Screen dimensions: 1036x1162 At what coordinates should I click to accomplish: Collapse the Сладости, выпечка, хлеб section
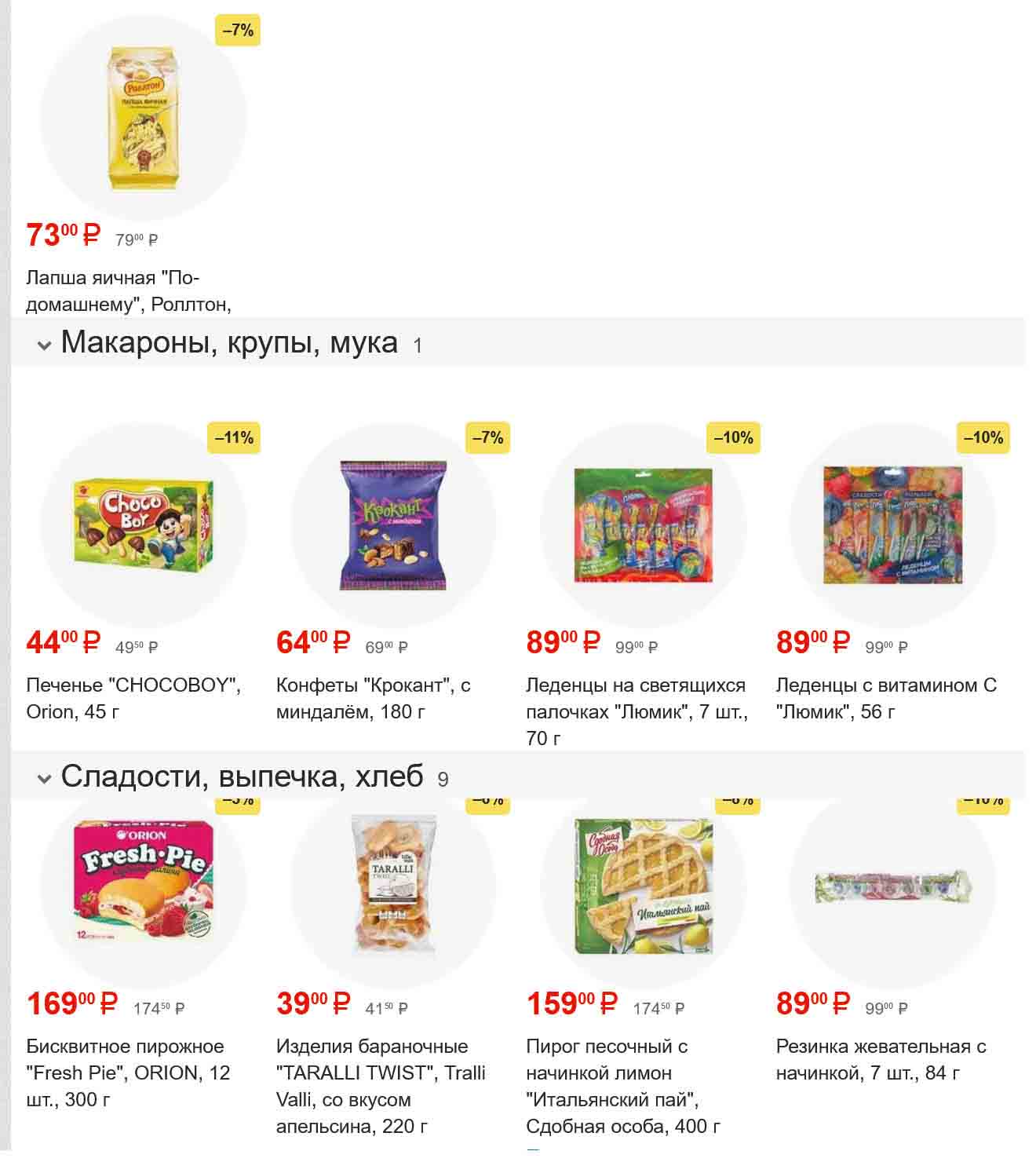tap(45, 779)
